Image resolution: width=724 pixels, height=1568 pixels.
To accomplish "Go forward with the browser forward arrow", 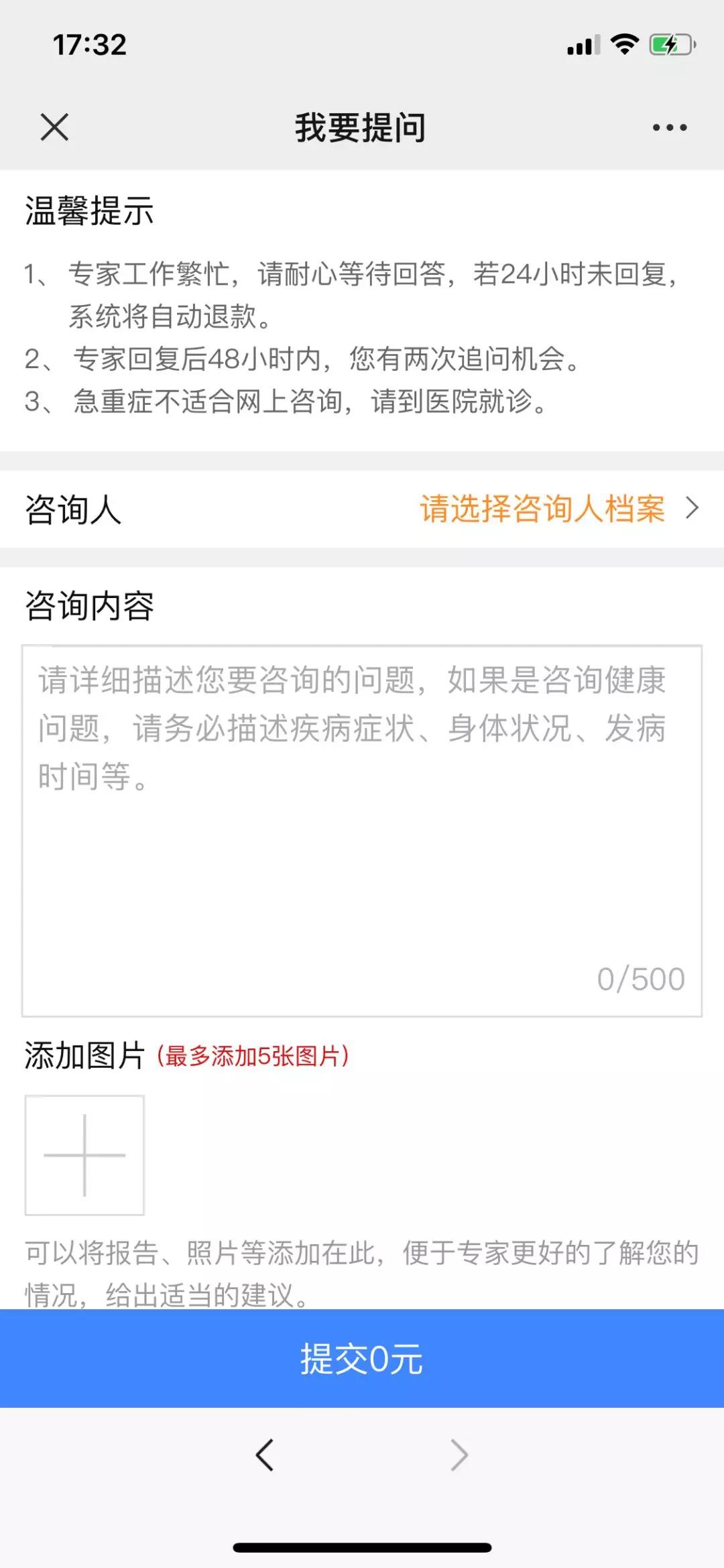I will (459, 1455).
